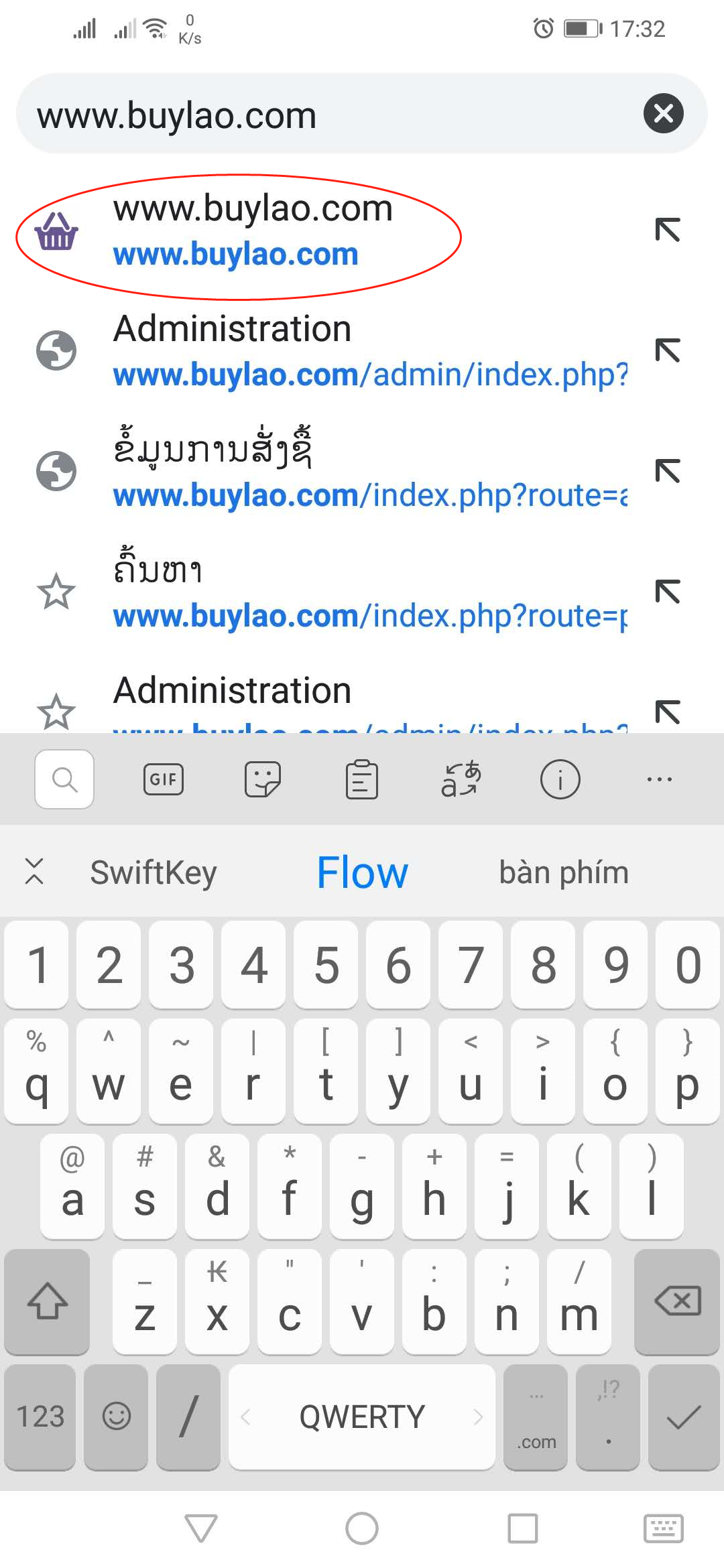Open the keyboard translator tool
The height and width of the screenshot is (1568, 724).
pos(461,779)
